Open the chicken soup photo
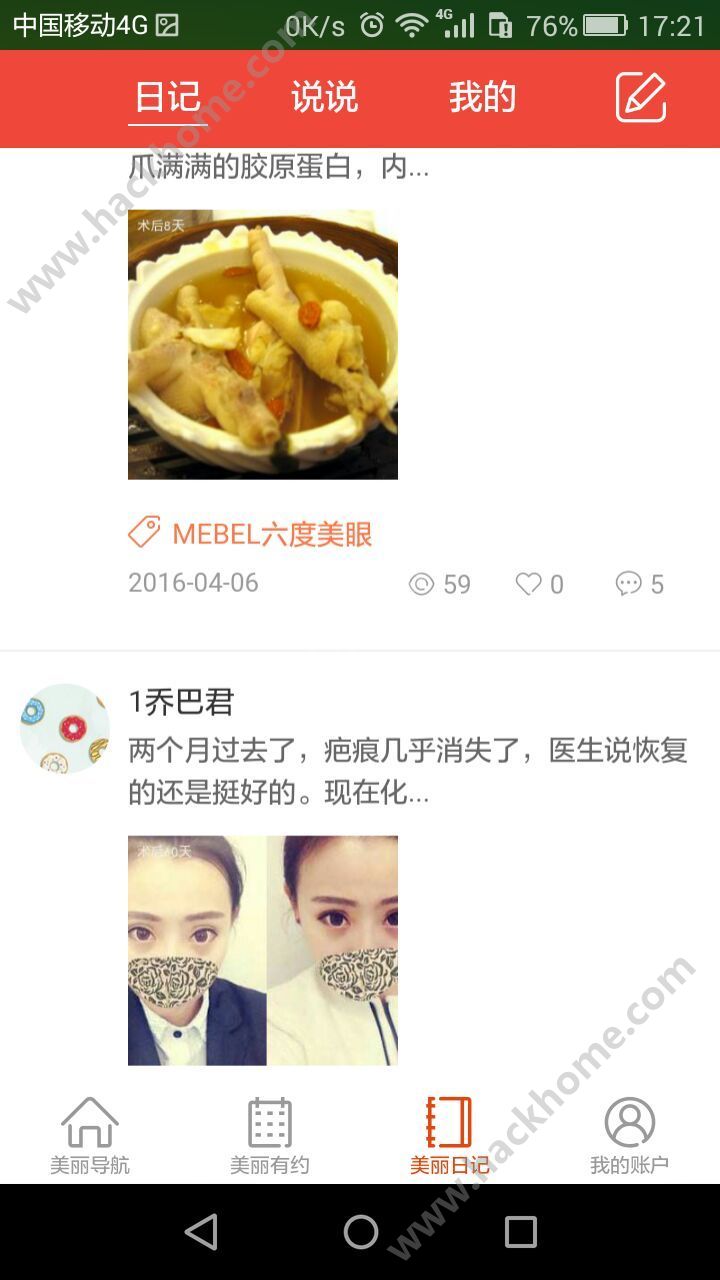This screenshot has width=720, height=1280. 263,344
